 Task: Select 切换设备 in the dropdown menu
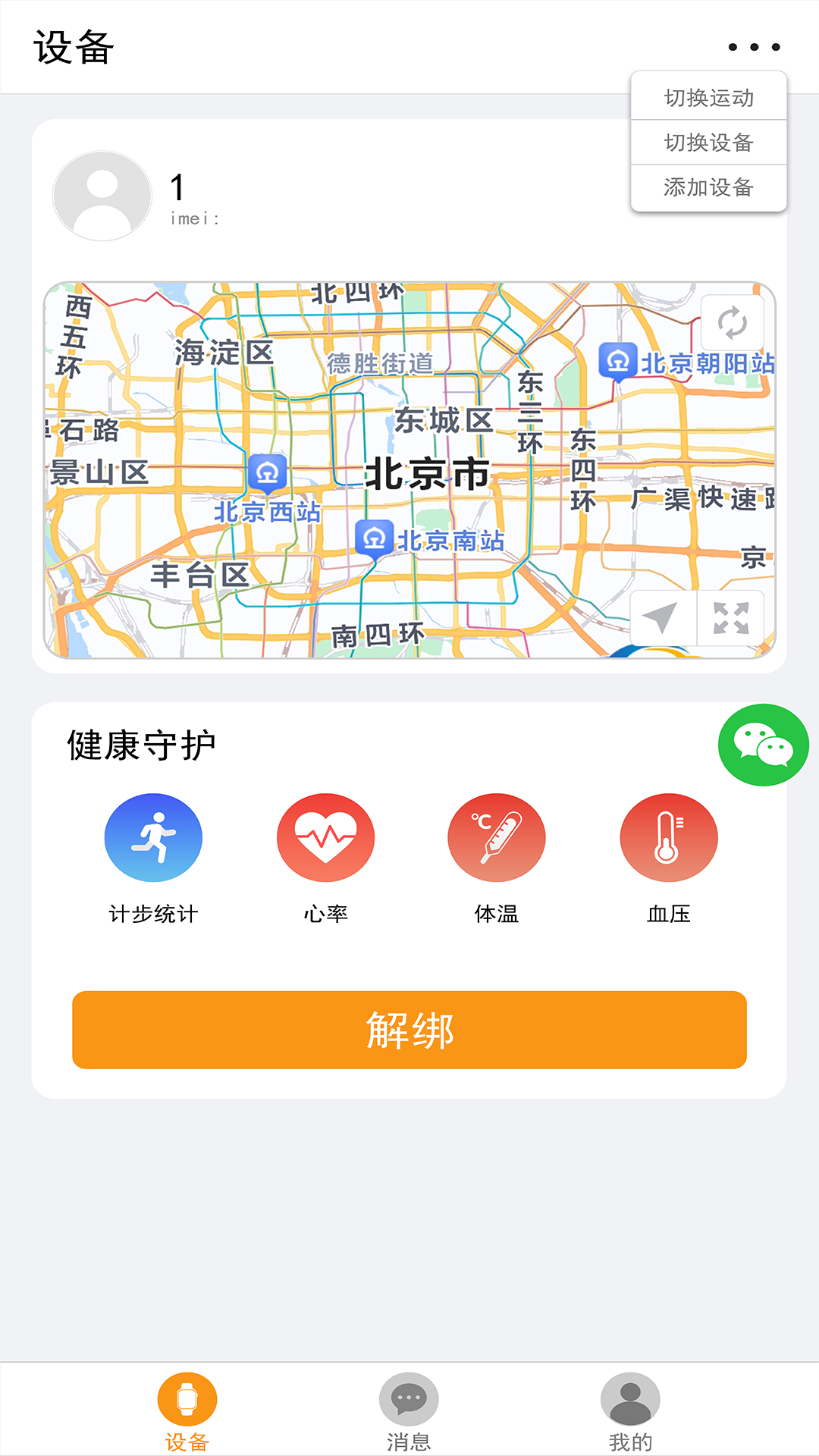click(708, 142)
